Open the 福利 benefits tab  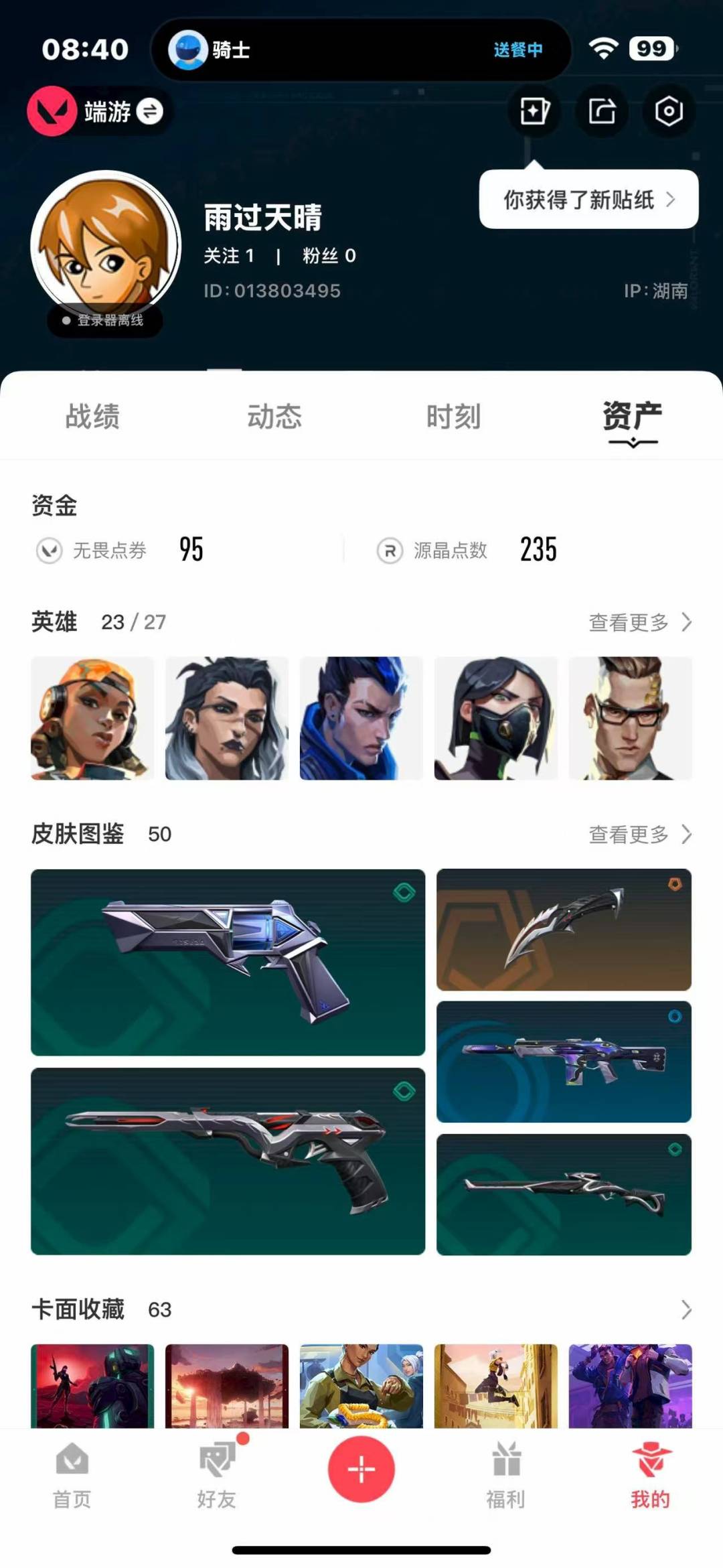tap(506, 1474)
